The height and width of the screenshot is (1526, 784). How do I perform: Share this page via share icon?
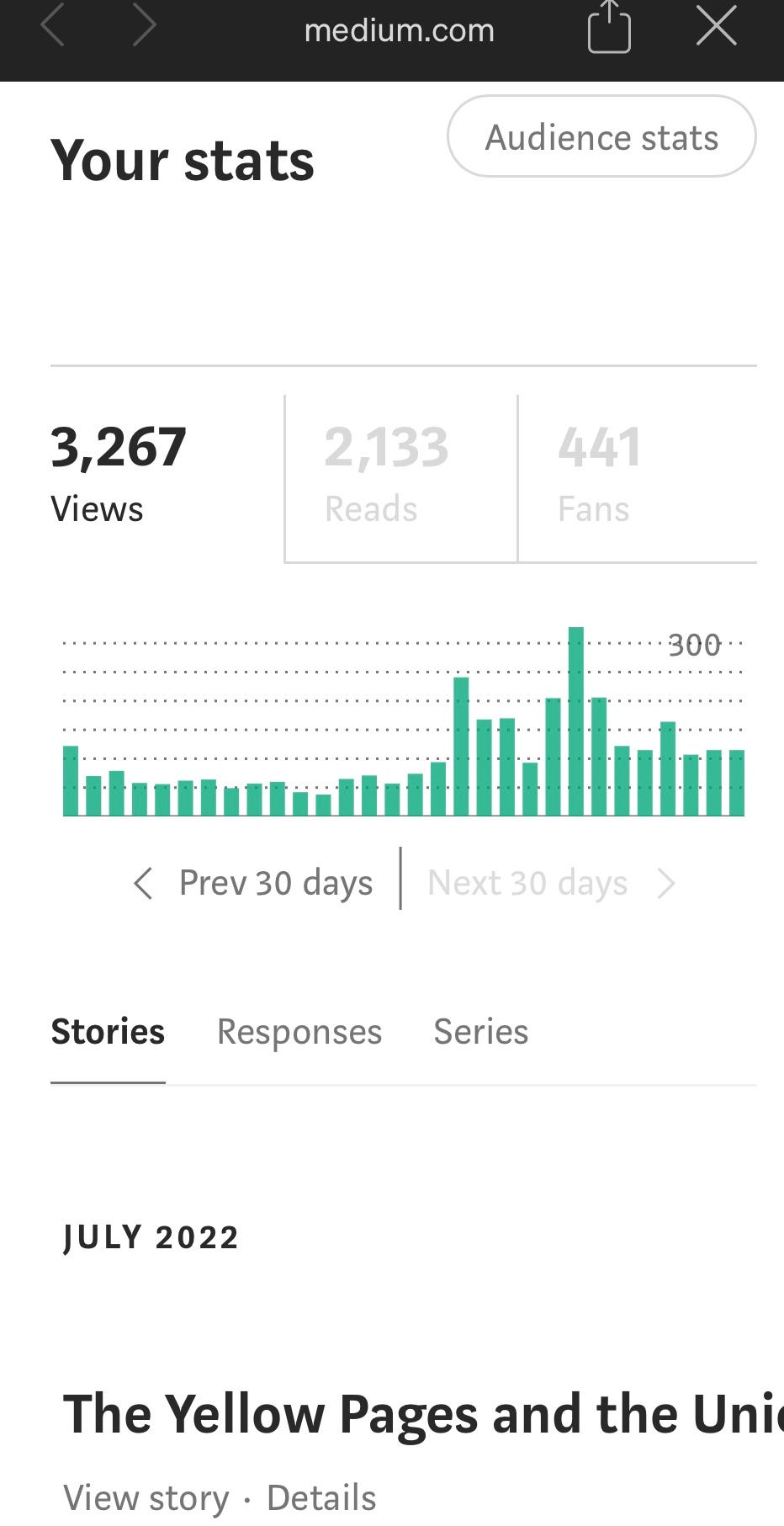click(608, 29)
